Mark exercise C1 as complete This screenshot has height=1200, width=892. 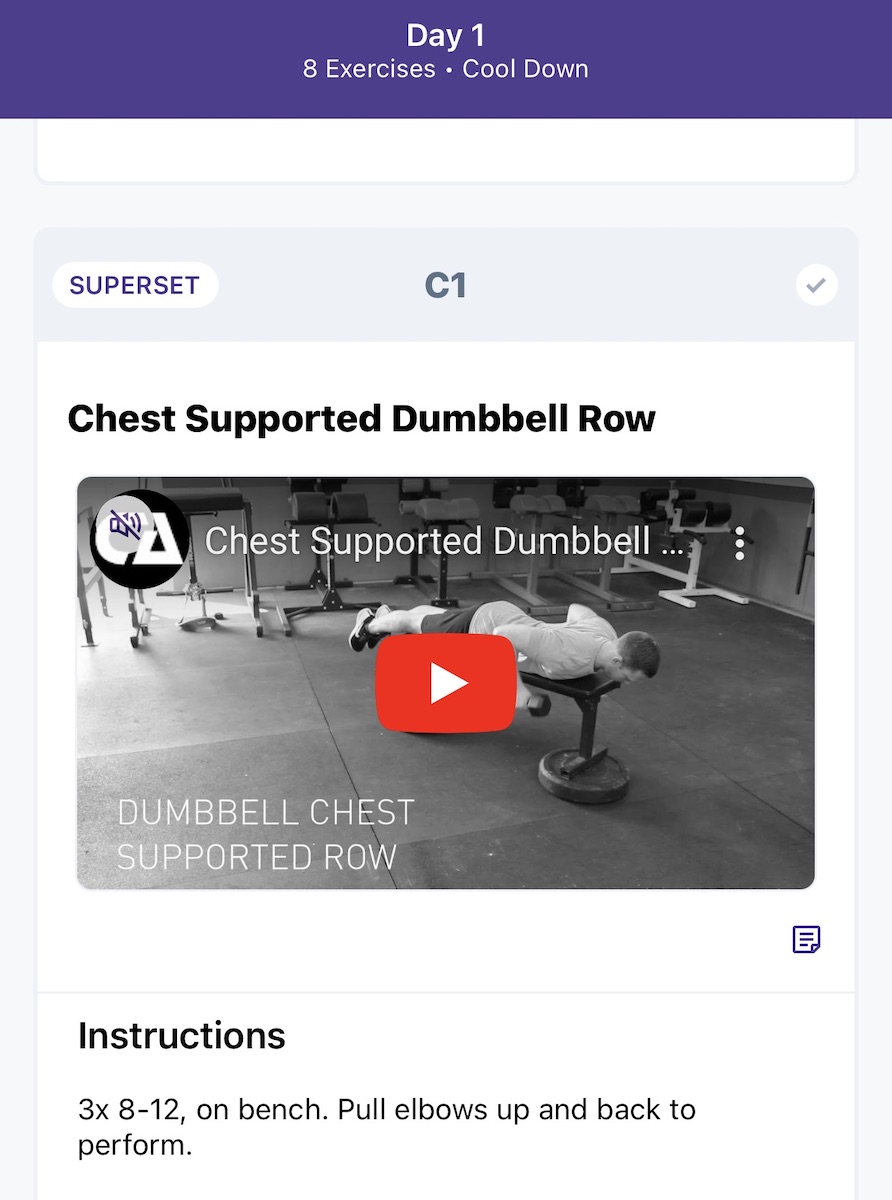pos(816,286)
